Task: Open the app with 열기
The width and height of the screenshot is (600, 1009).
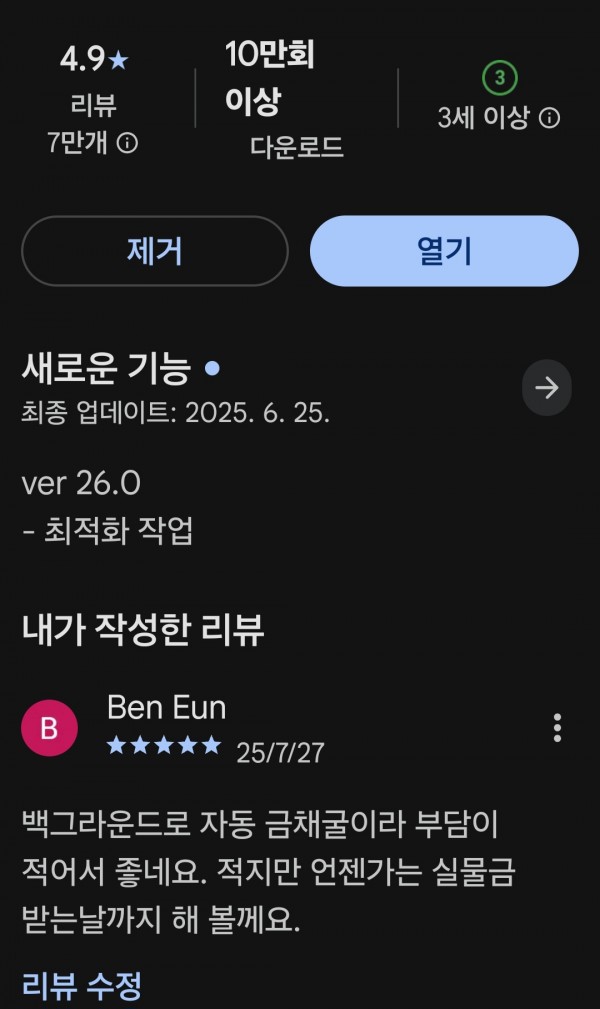Action: [x=444, y=251]
